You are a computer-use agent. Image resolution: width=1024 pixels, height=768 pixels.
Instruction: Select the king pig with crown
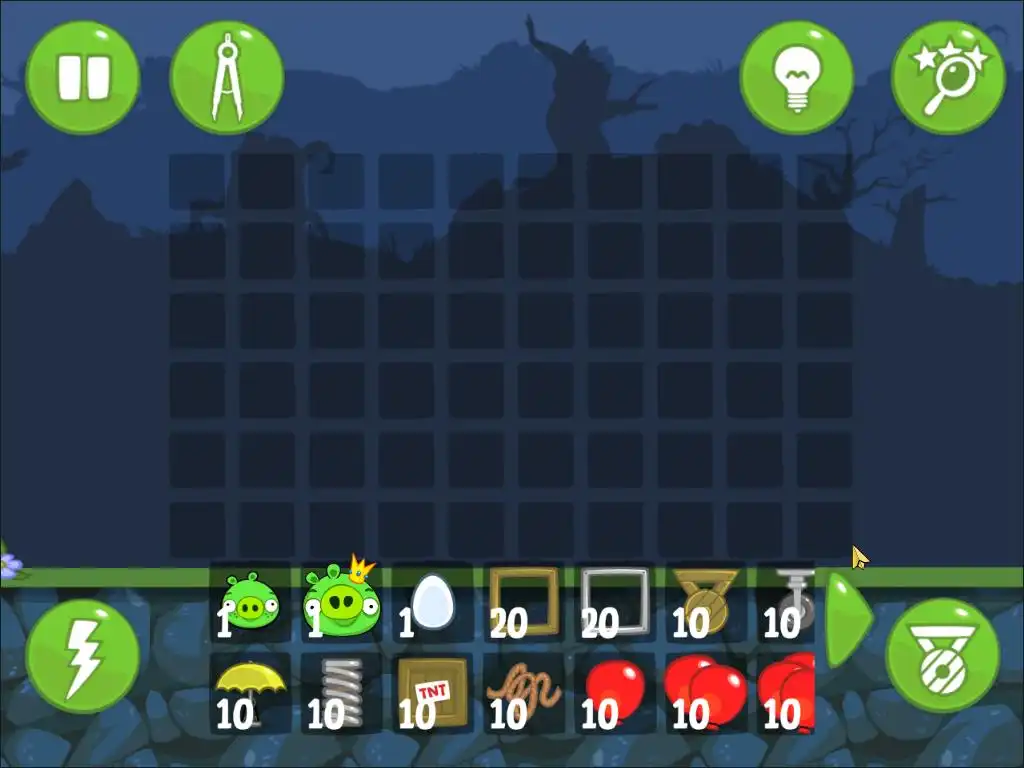[340, 602]
